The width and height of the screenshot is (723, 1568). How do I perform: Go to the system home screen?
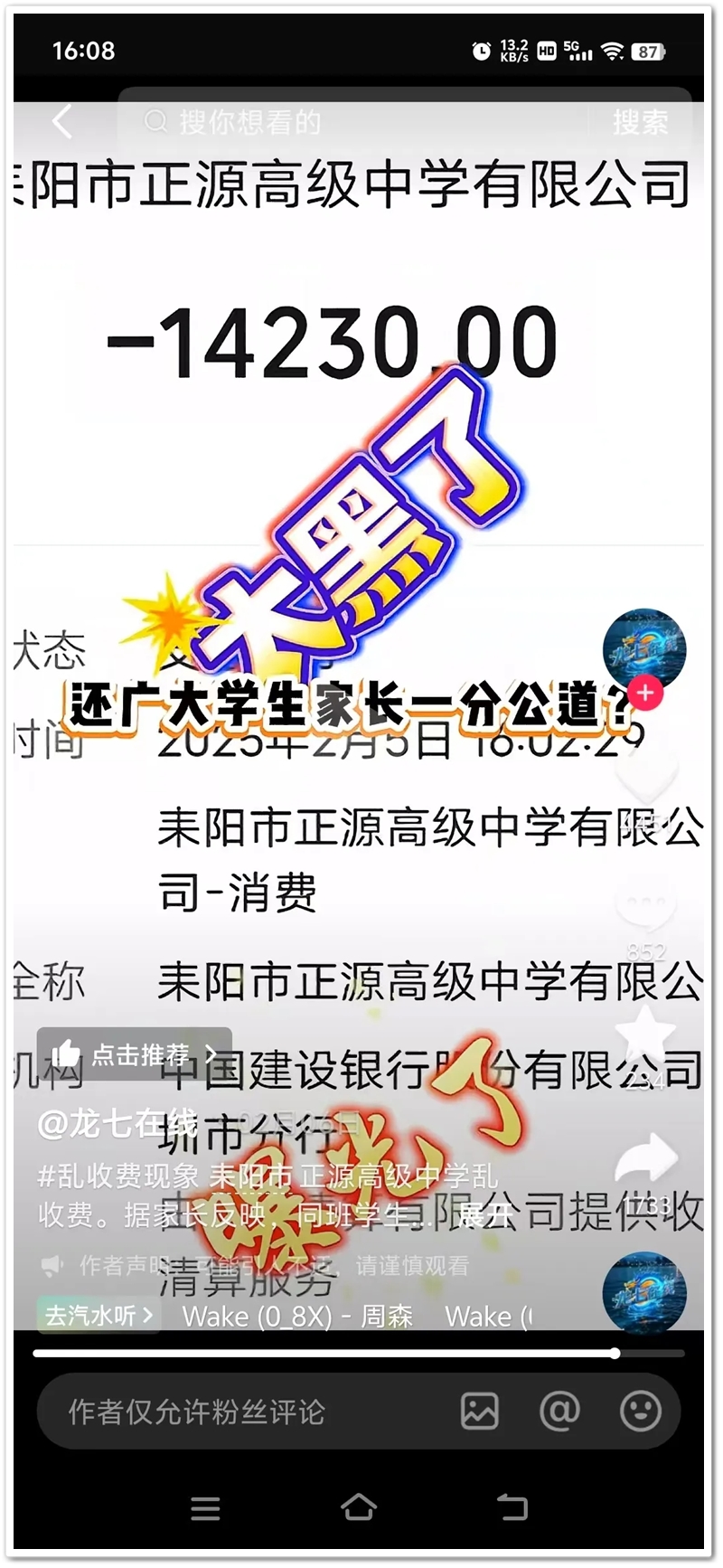(x=359, y=1507)
